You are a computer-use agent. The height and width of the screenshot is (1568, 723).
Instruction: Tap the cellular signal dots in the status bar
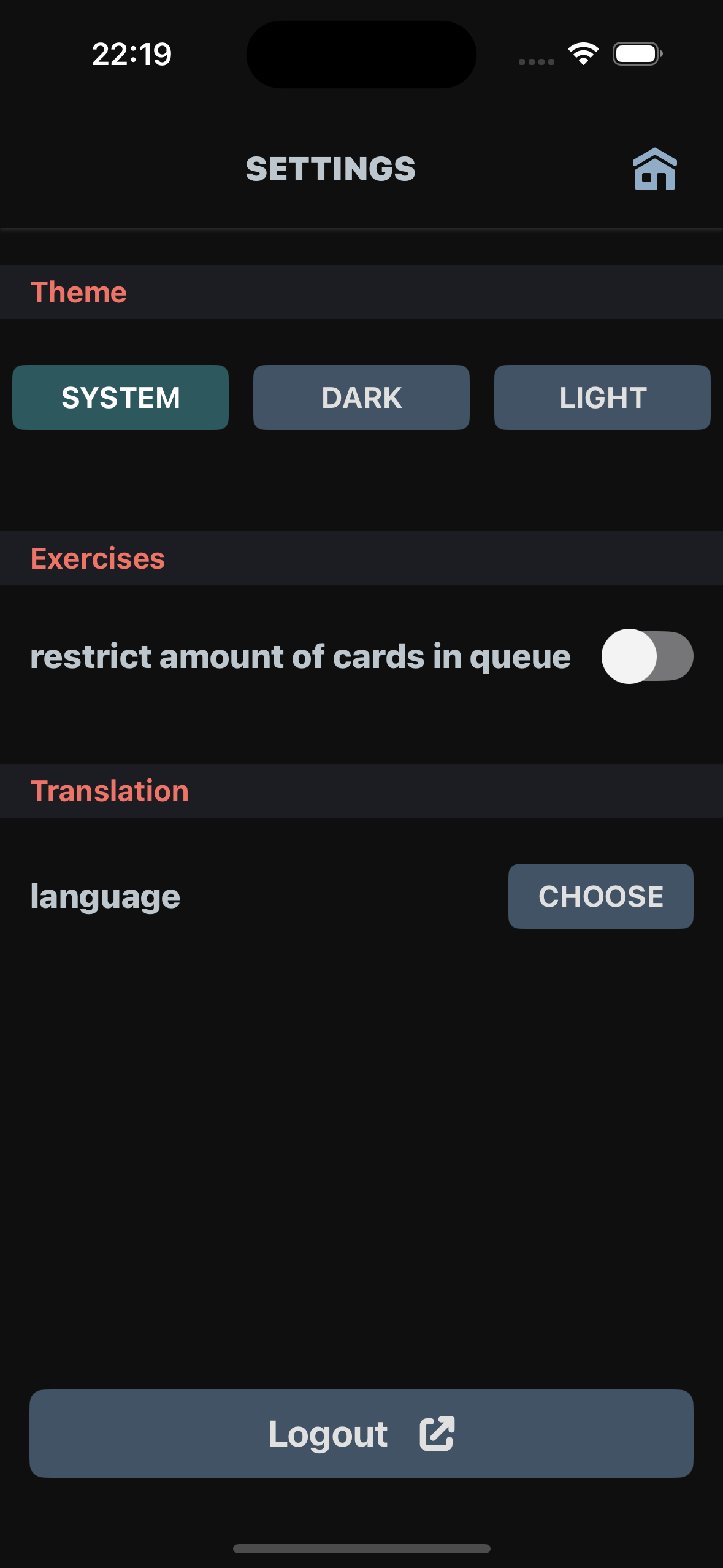coord(536,61)
